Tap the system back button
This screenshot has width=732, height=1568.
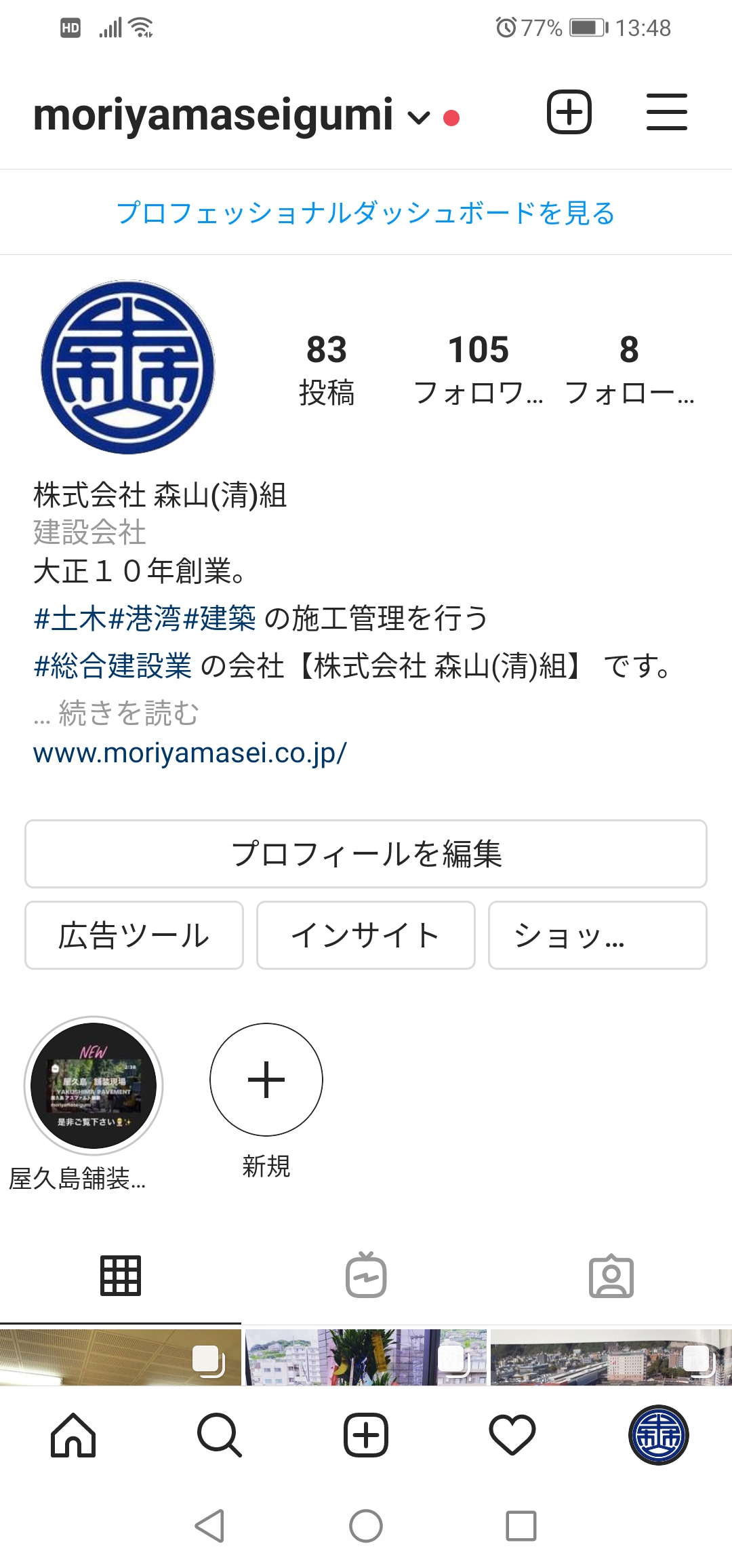click(209, 1526)
